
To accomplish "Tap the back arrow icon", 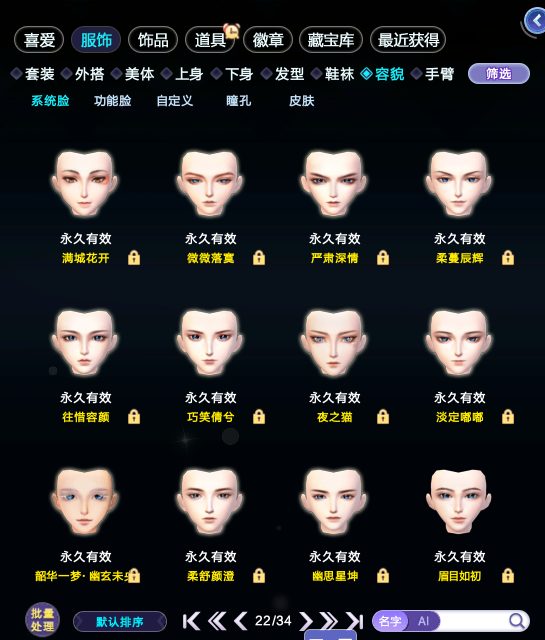I will click(x=535, y=21).
